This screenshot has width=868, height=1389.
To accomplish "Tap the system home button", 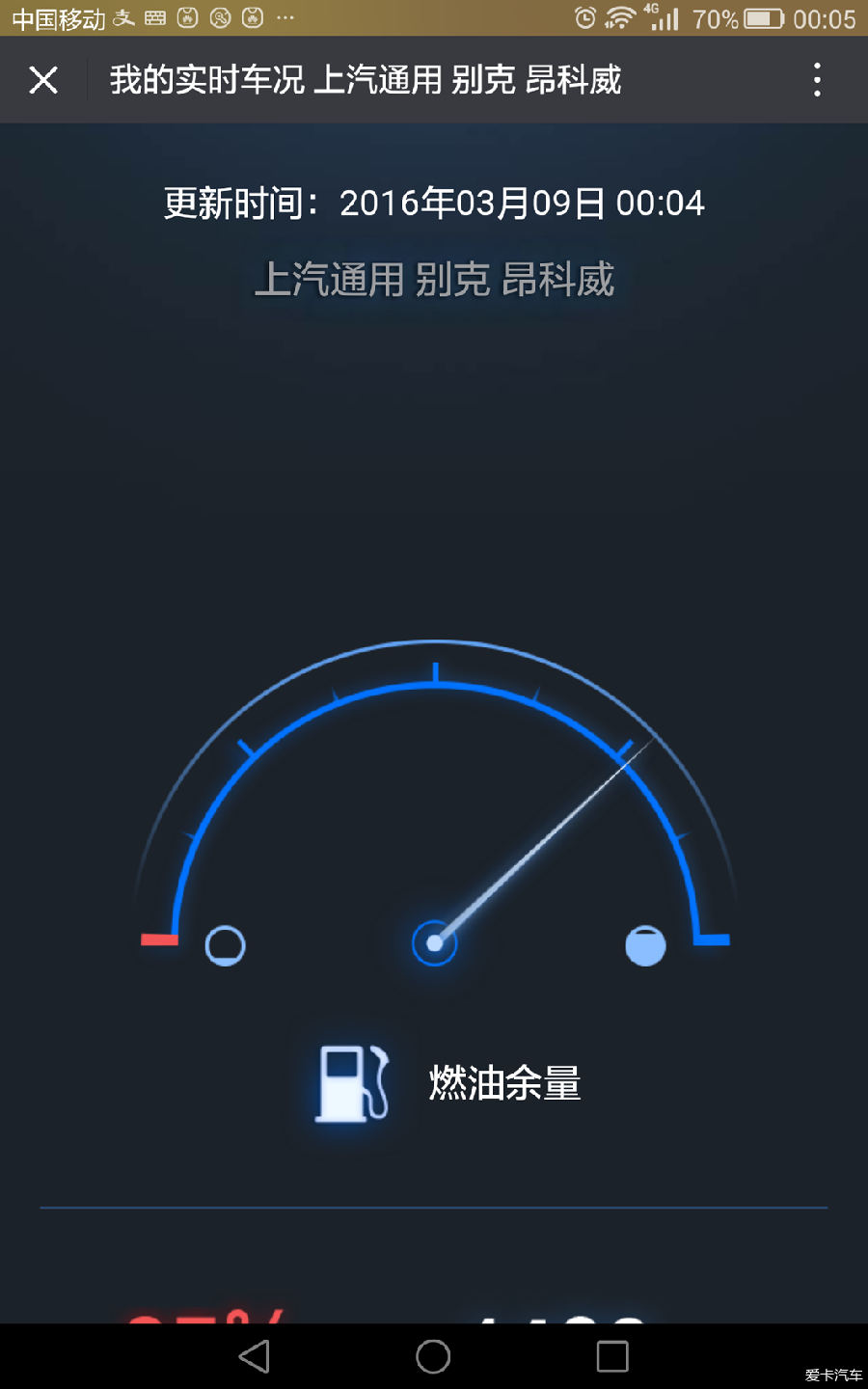I will point(433,1356).
